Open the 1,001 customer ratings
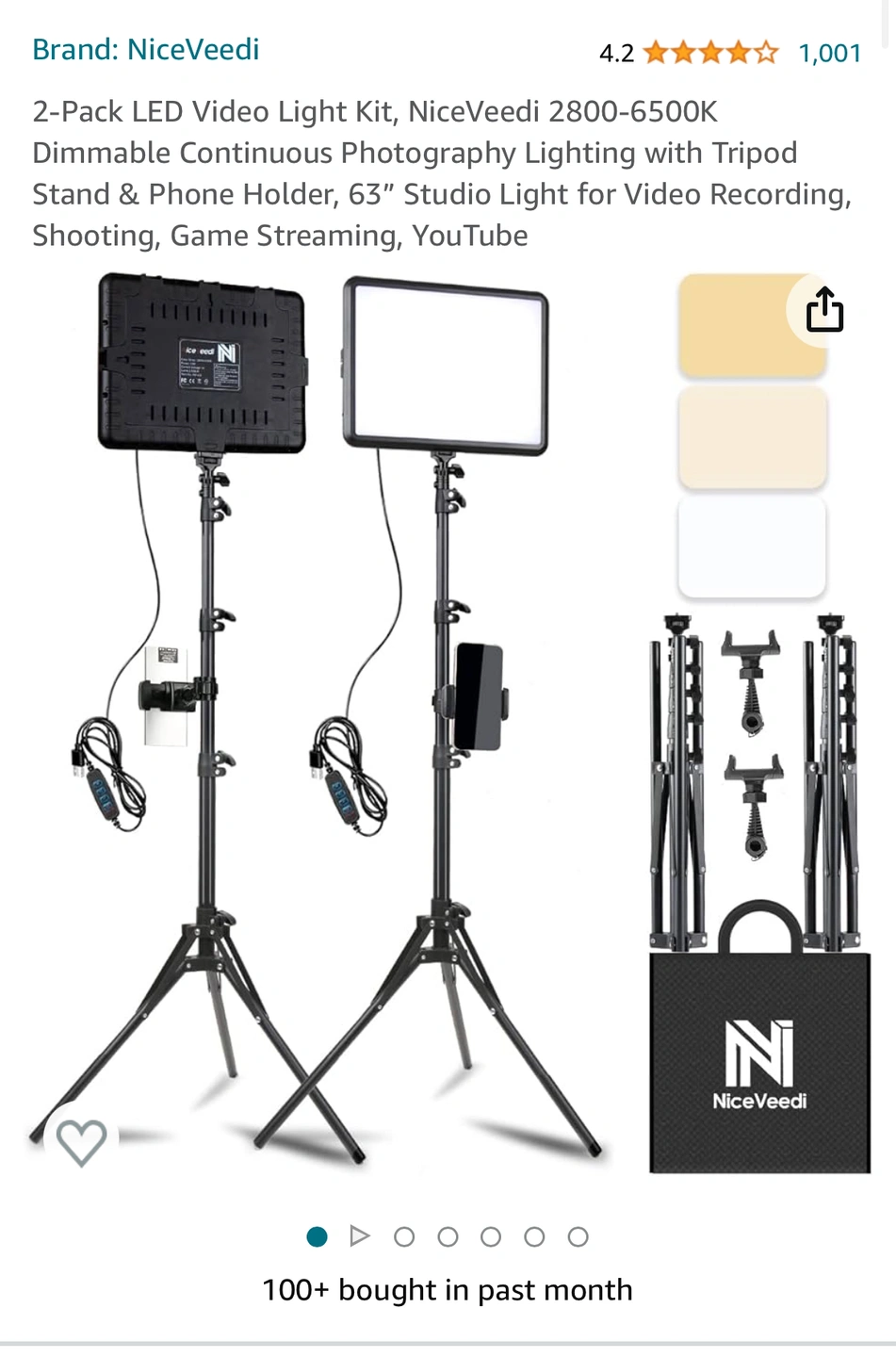896x1357 pixels. point(829,54)
